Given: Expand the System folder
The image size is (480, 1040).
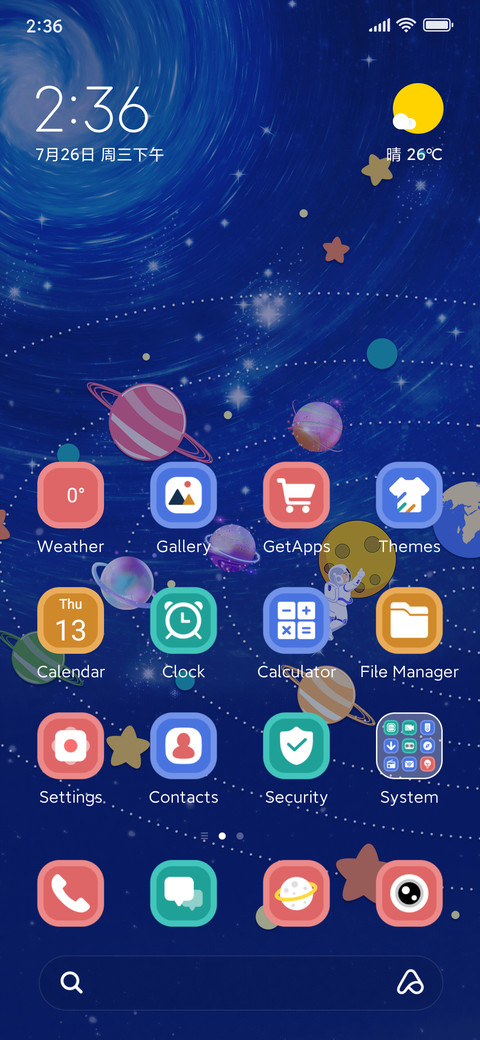Looking at the screenshot, I should pyautogui.click(x=409, y=746).
